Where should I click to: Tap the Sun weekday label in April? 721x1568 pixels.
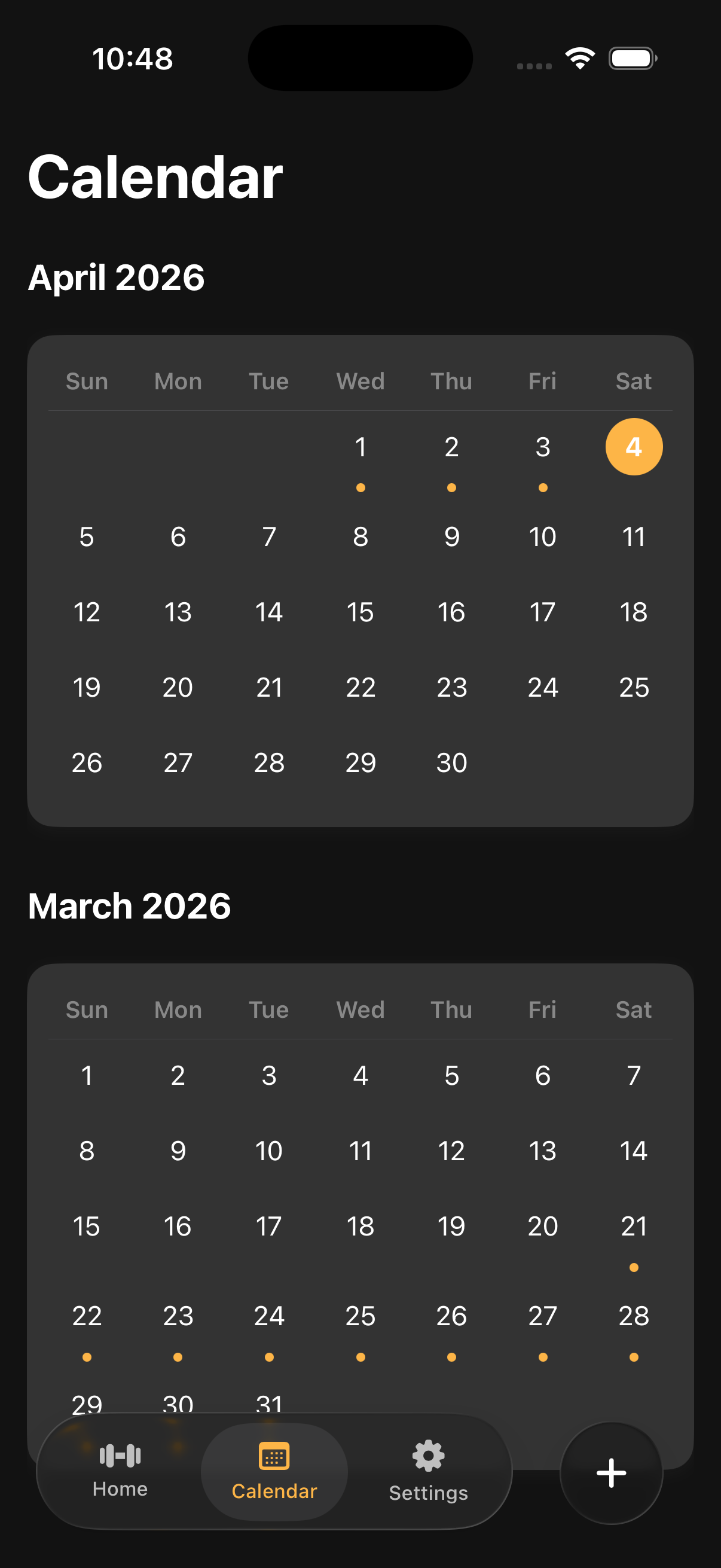(x=87, y=380)
